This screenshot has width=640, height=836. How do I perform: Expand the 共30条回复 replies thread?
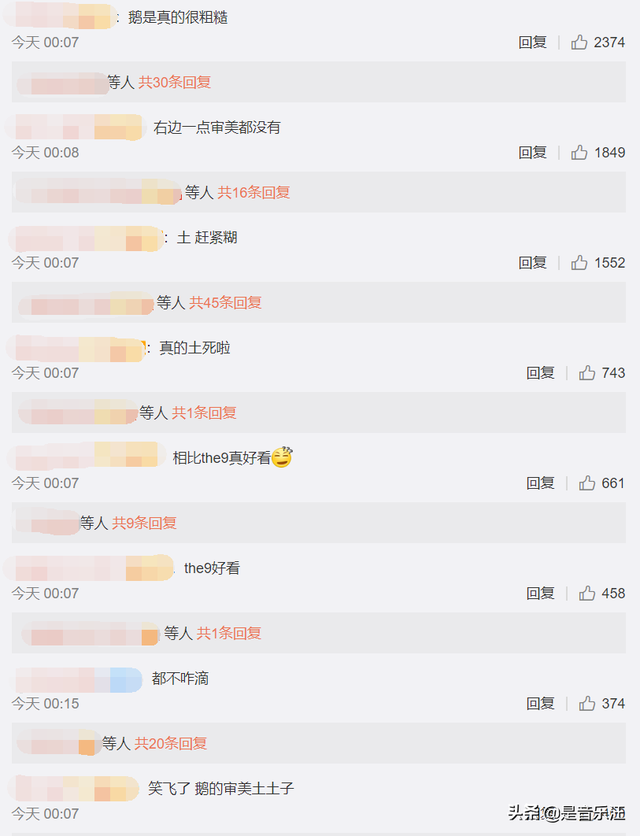(174, 83)
